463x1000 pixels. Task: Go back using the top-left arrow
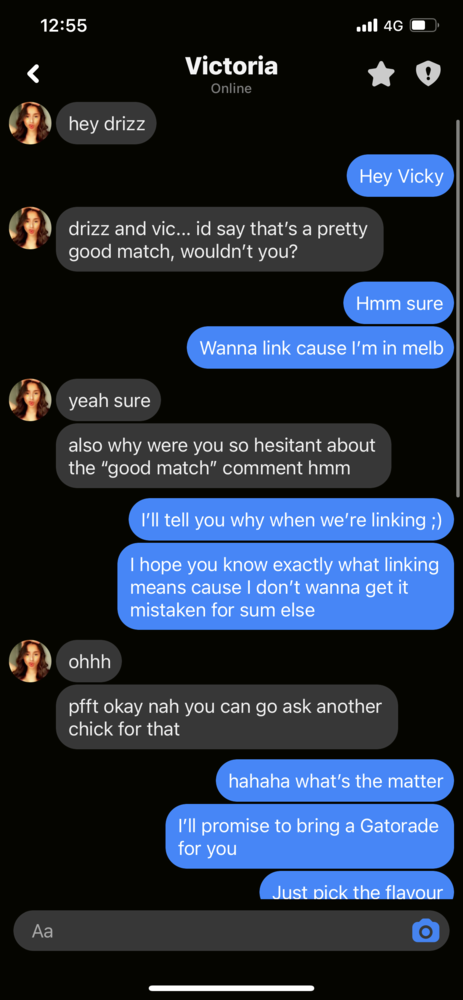[34, 74]
